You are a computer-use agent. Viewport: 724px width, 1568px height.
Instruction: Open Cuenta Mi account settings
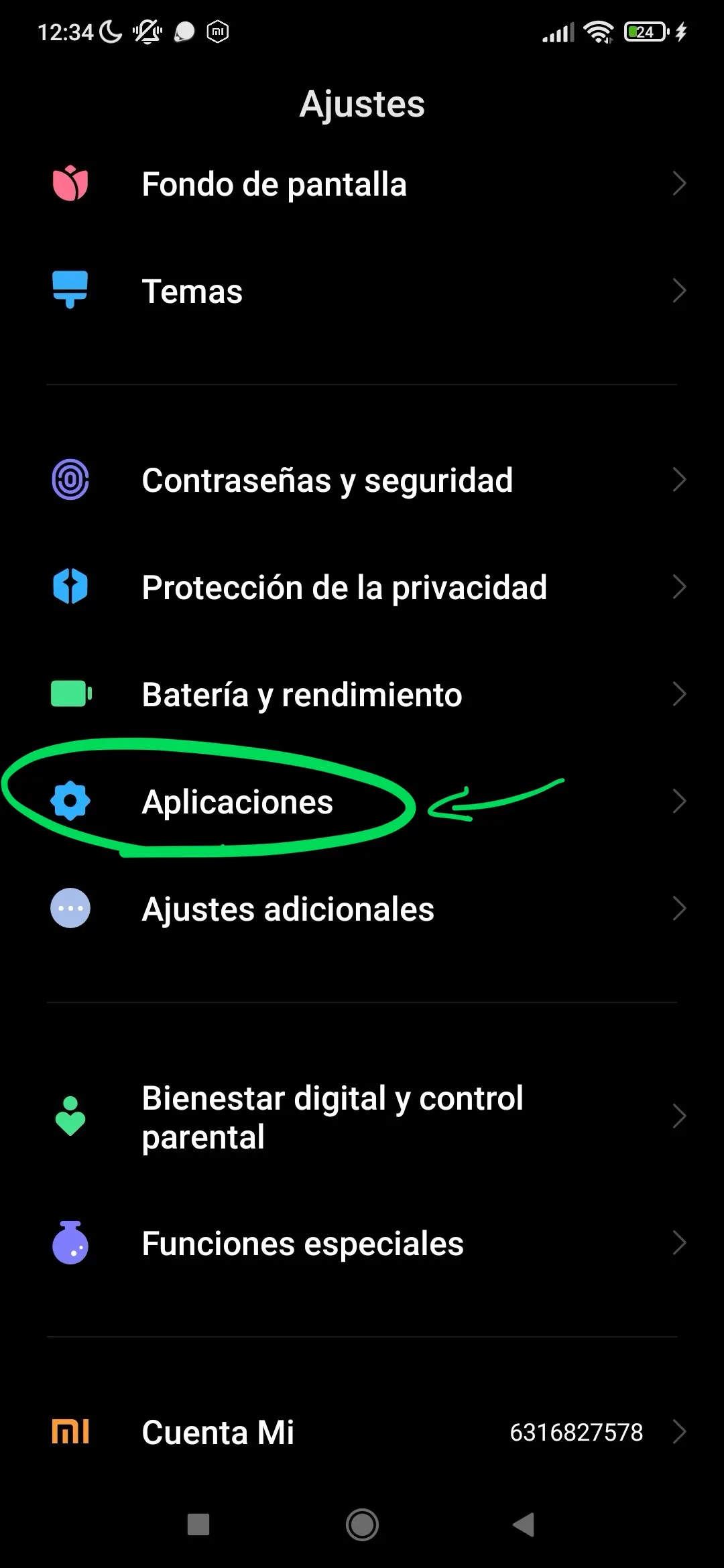pyautogui.click(x=362, y=1431)
